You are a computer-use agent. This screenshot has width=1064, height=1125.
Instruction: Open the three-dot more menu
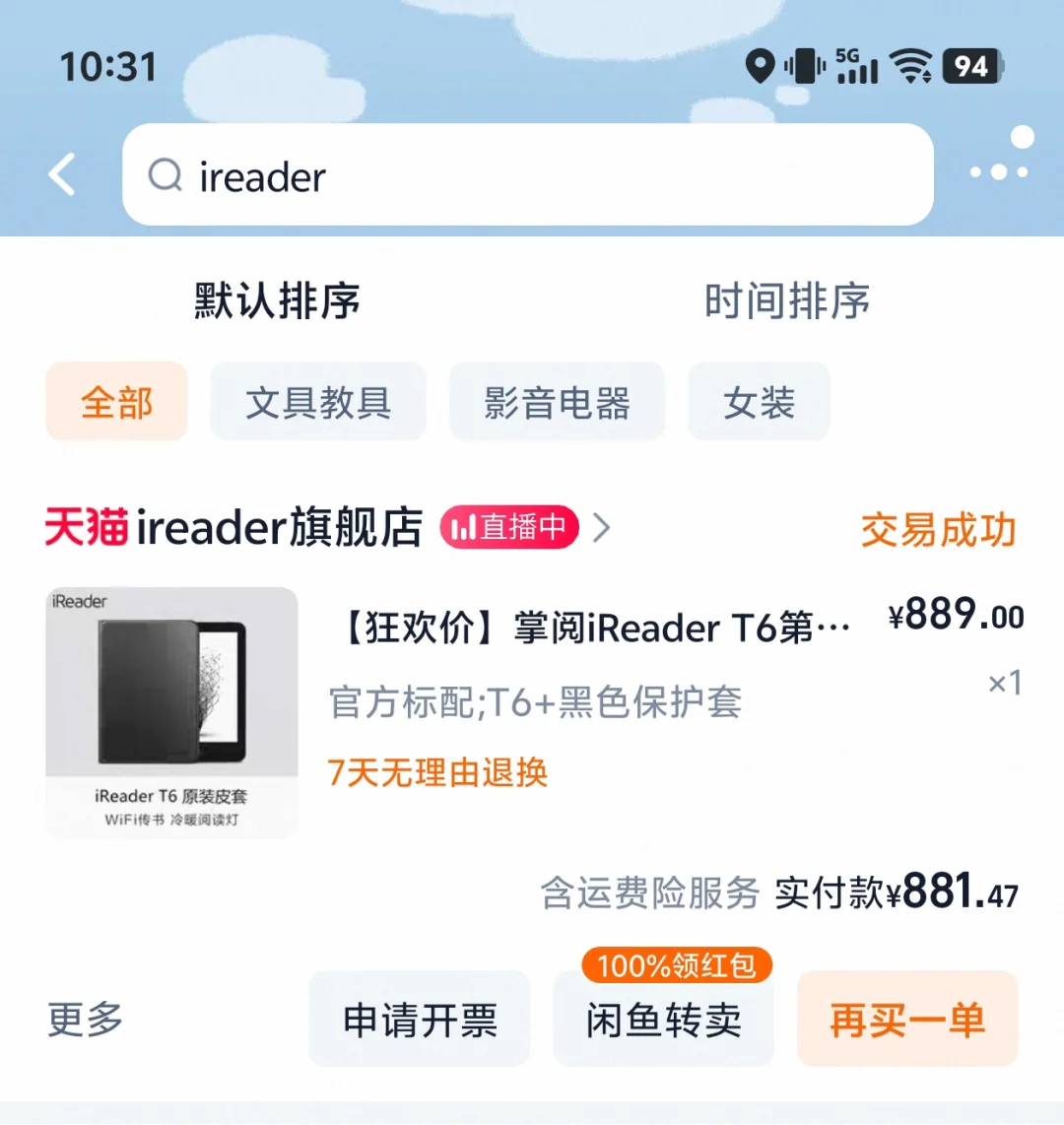999,171
